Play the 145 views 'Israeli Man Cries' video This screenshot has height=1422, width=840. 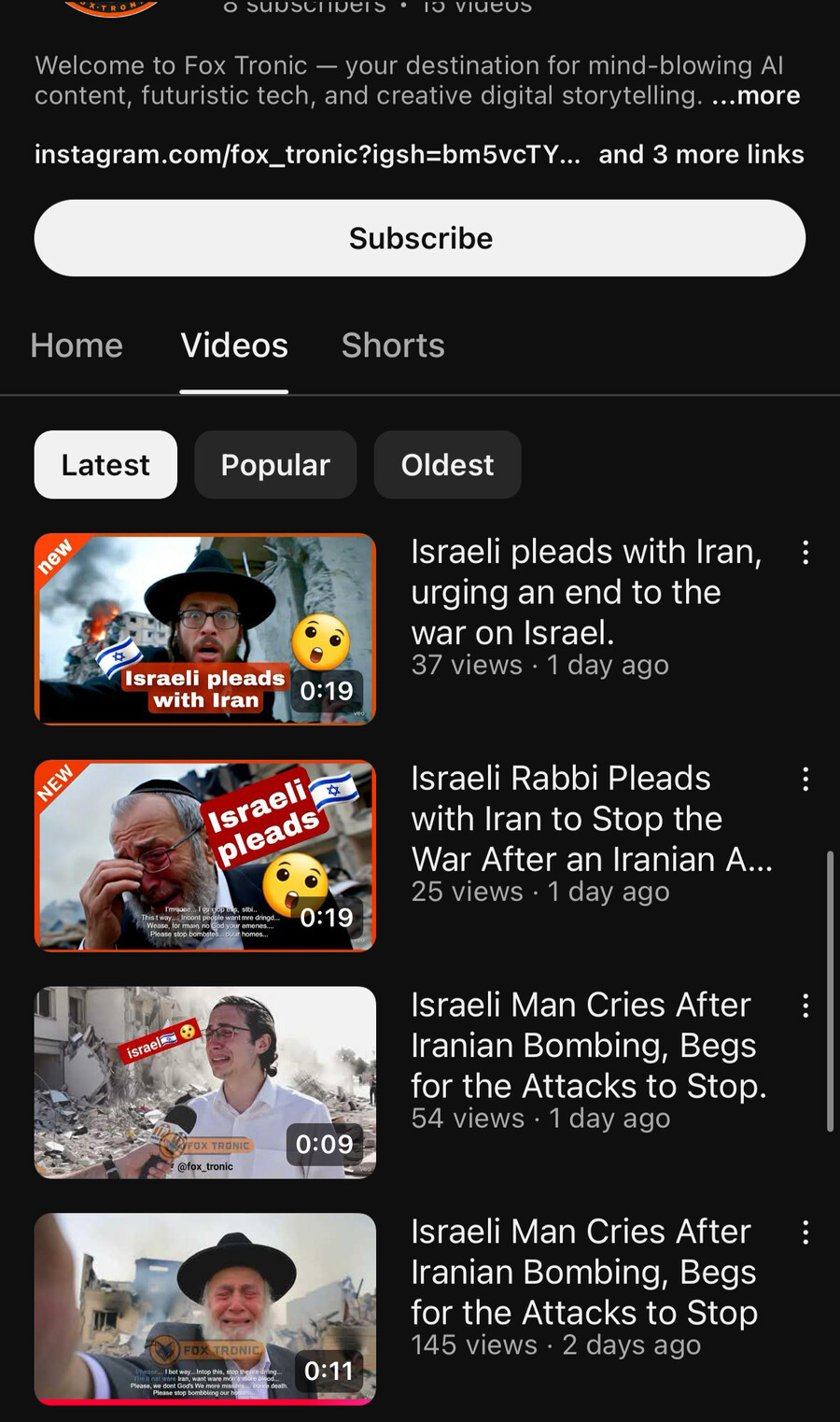[205, 1308]
